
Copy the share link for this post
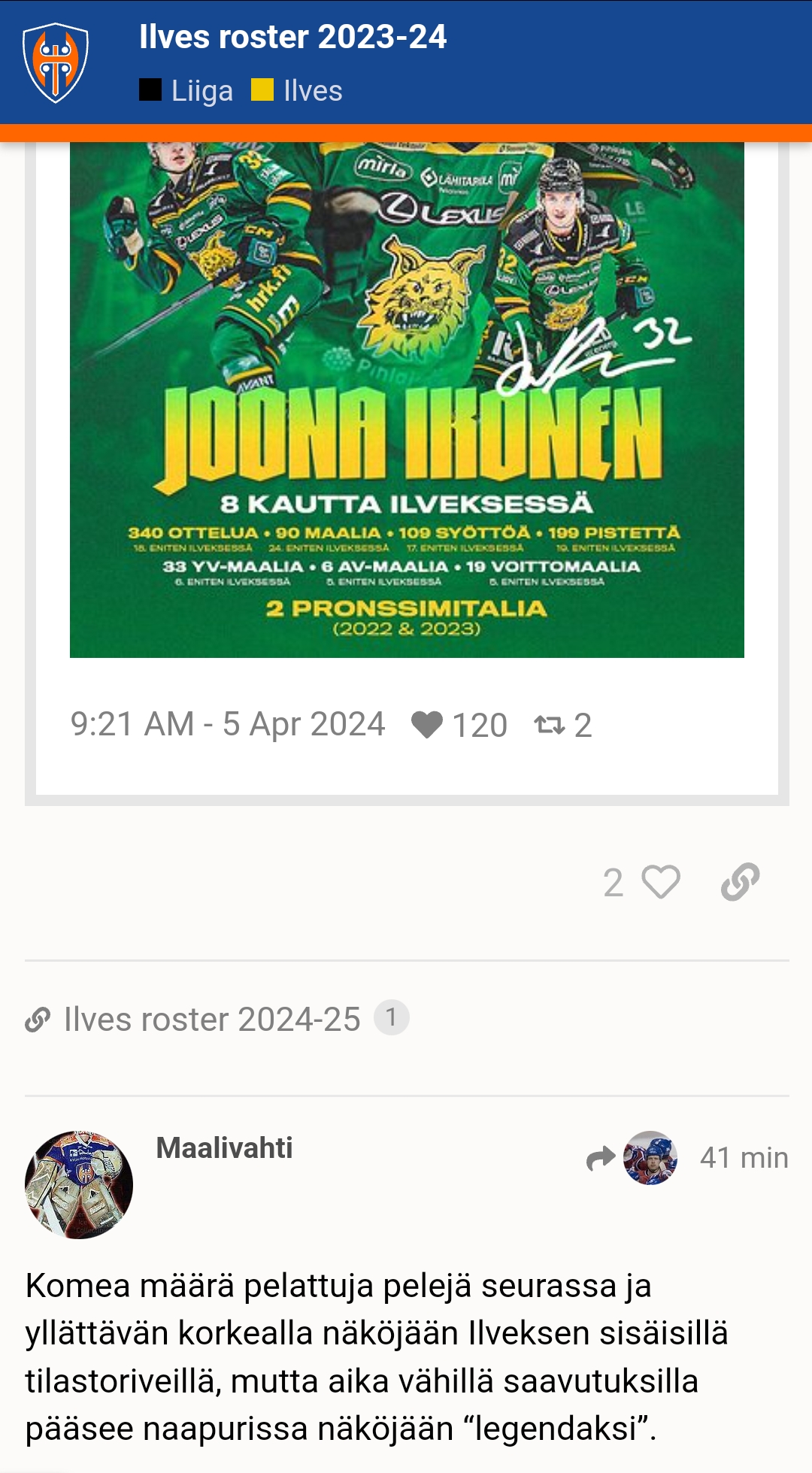[740, 882]
